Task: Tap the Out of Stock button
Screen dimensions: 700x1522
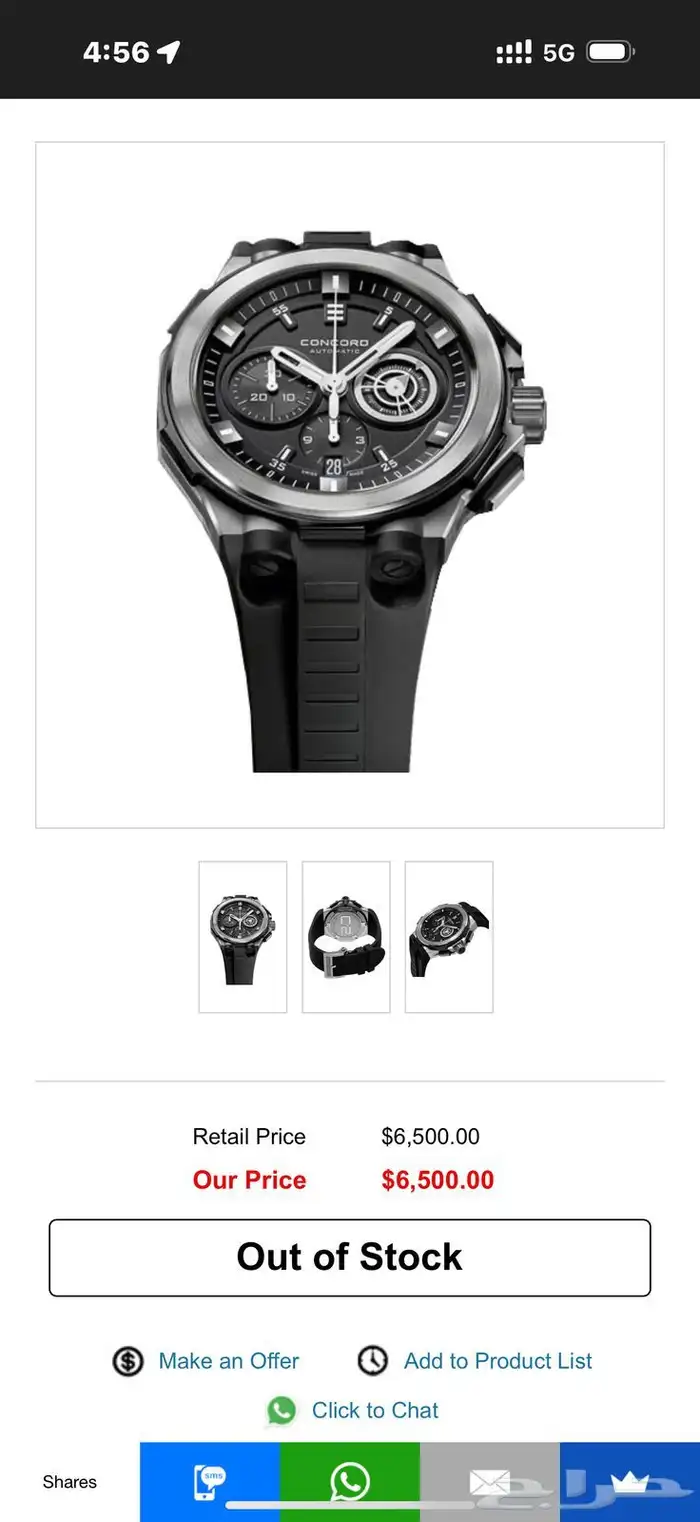Action: tap(350, 1257)
